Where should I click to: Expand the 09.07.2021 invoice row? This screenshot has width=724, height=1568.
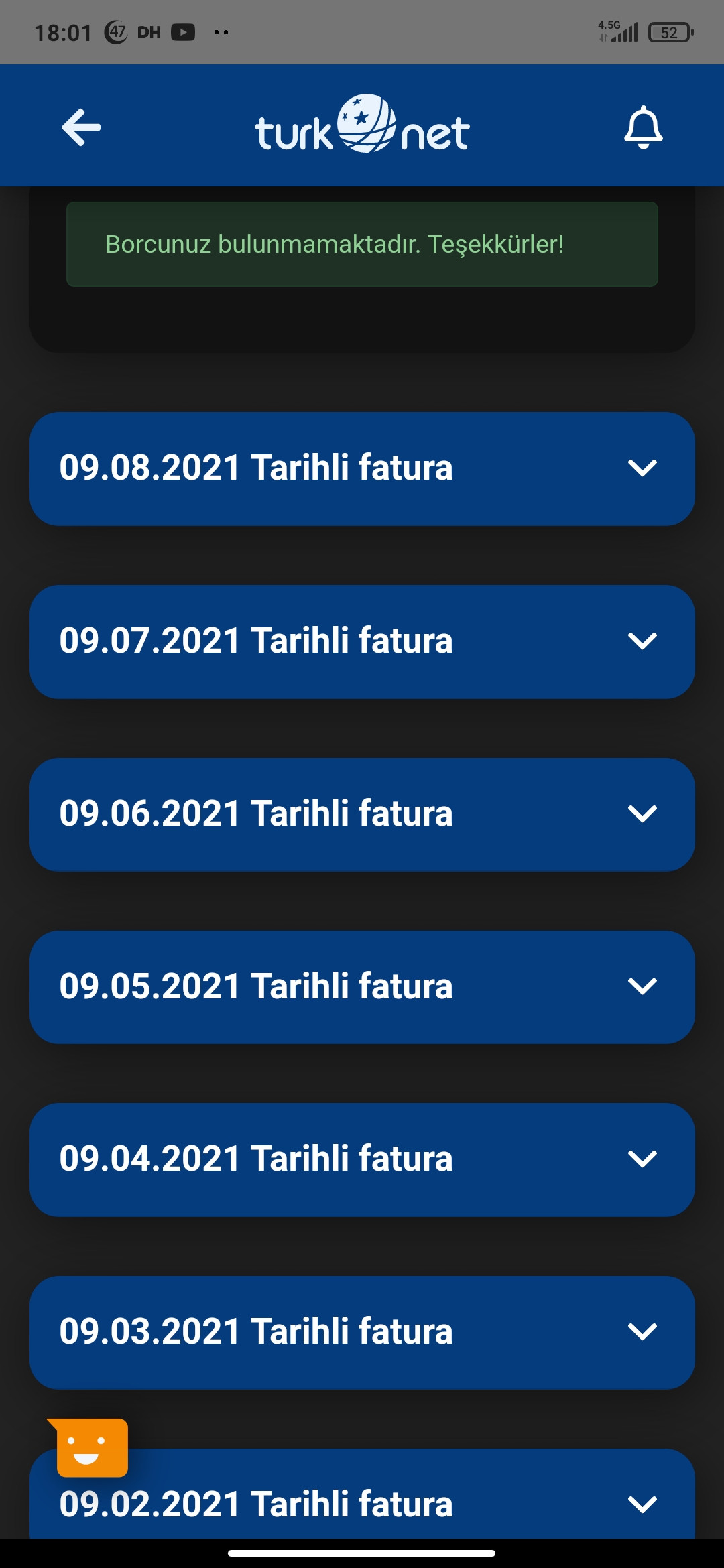coord(362,641)
